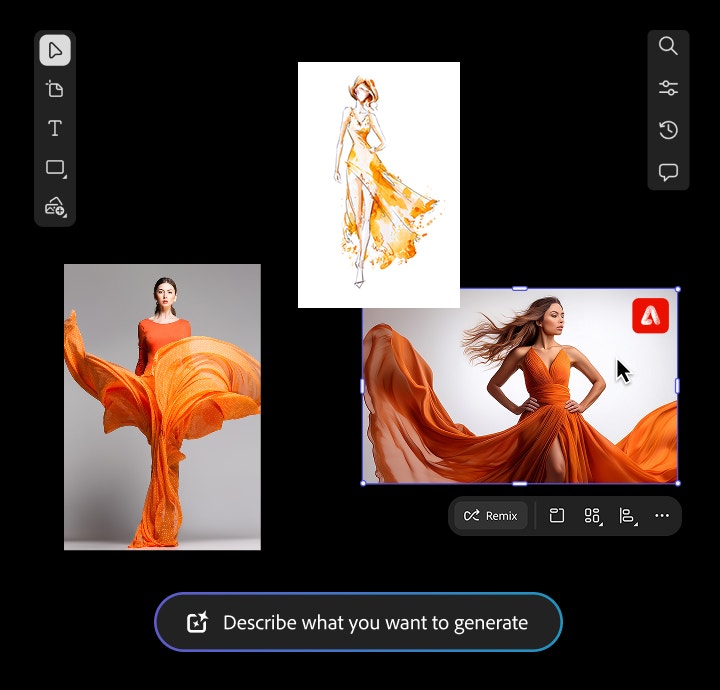Select the portrait of woman in orange gown
The image size is (720, 690).
click(x=162, y=407)
